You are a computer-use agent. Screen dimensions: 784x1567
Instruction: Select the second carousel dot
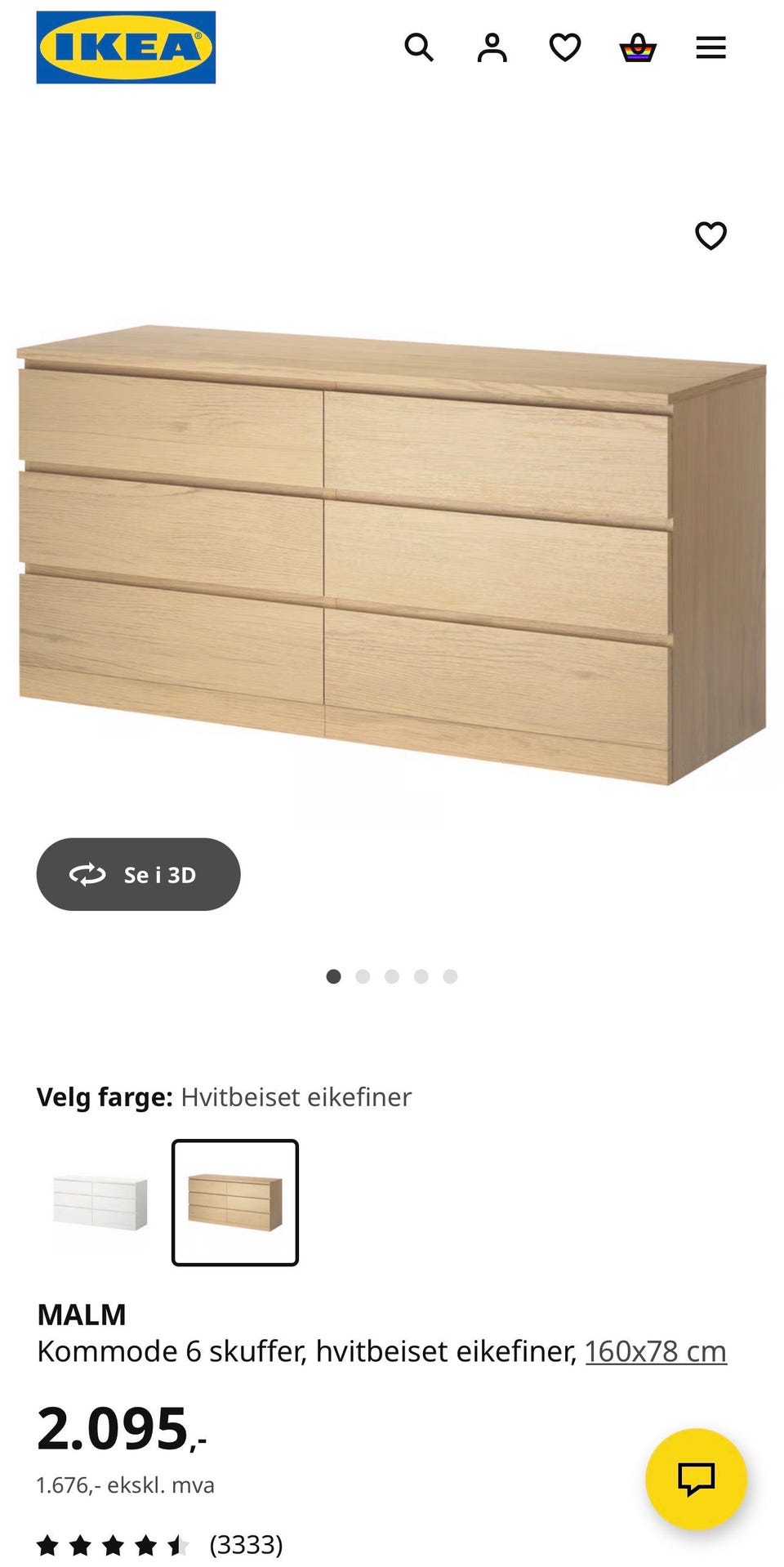(x=363, y=976)
